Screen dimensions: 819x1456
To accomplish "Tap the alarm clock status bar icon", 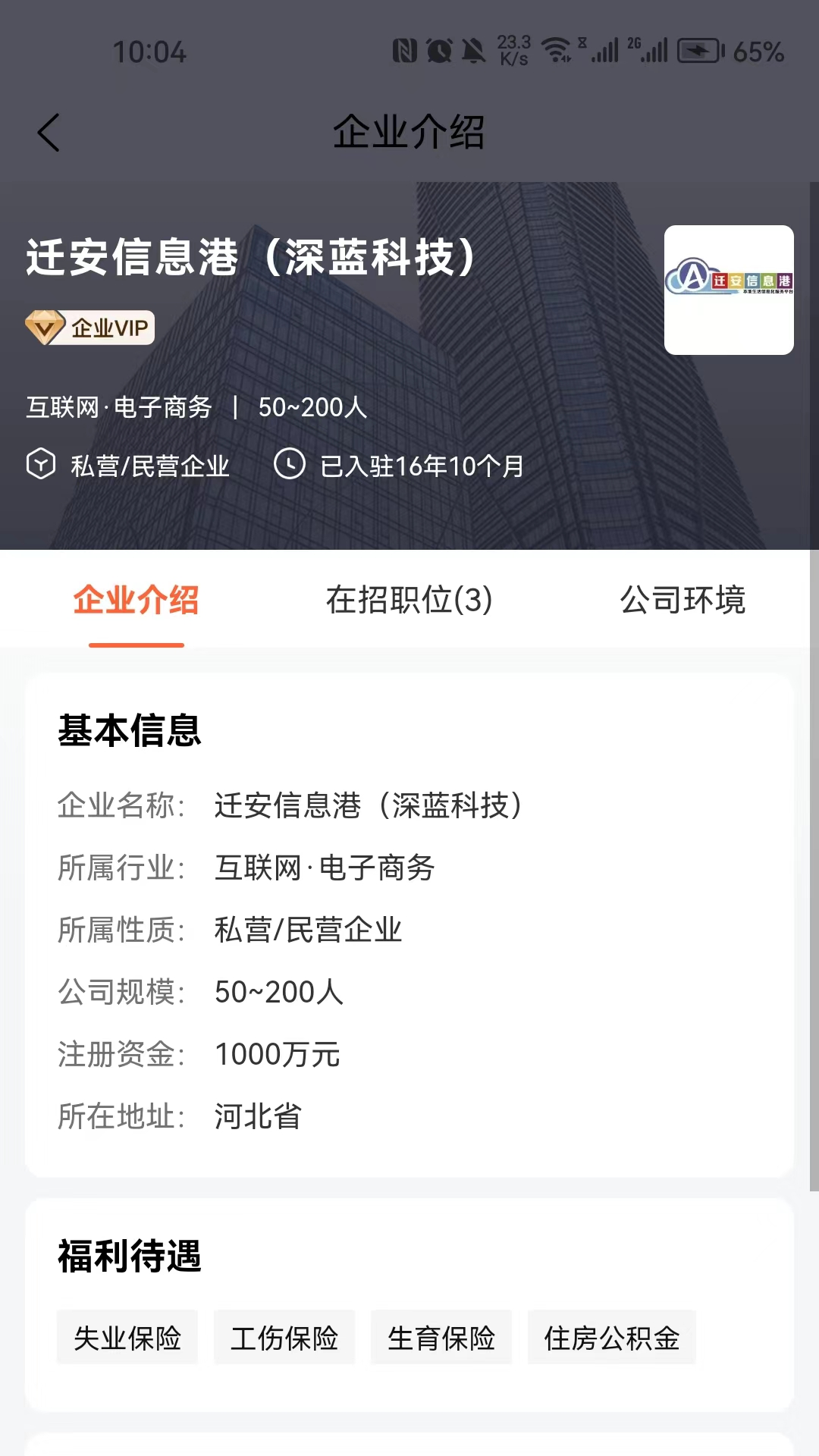I will [x=438, y=50].
